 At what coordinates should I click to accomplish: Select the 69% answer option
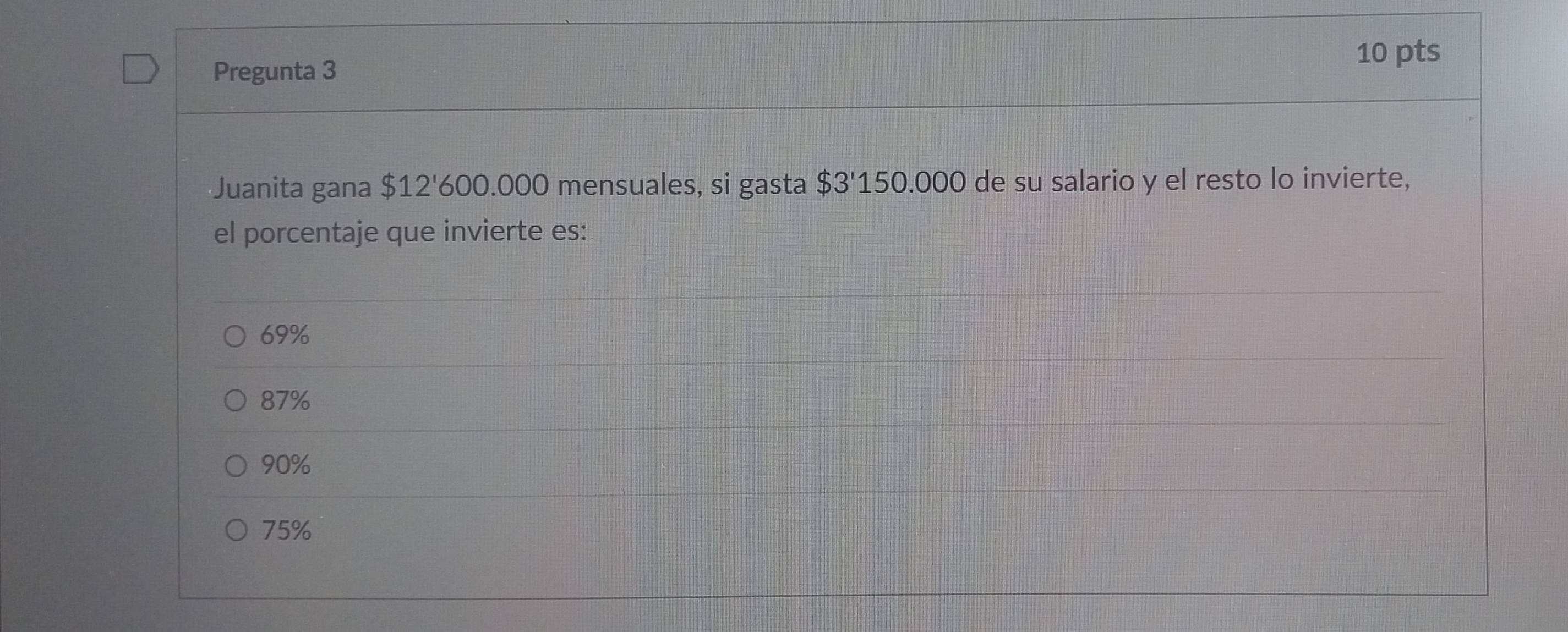coord(234,336)
